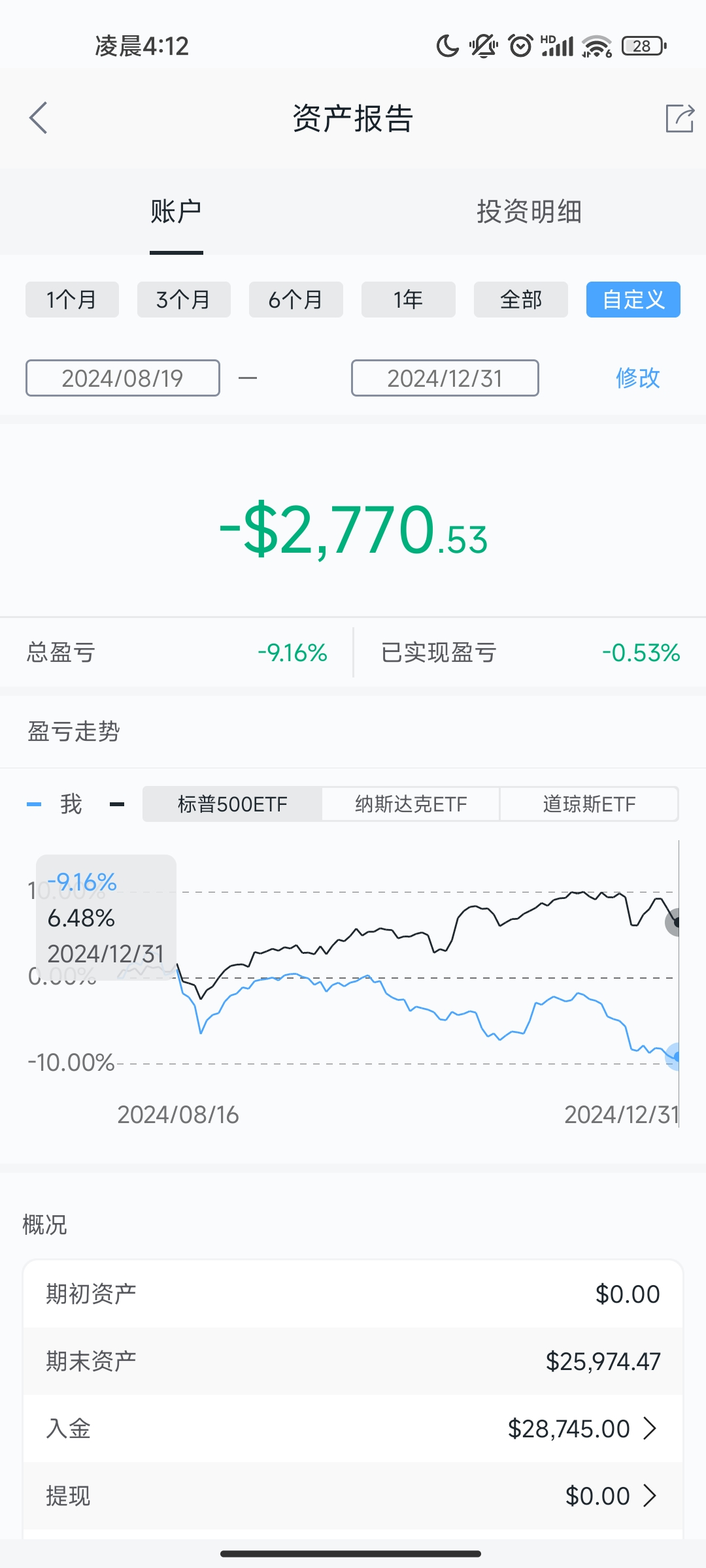Compare with 标普500ETF benchmark
The height and width of the screenshot is (1568, 706).
coord(232,804)
